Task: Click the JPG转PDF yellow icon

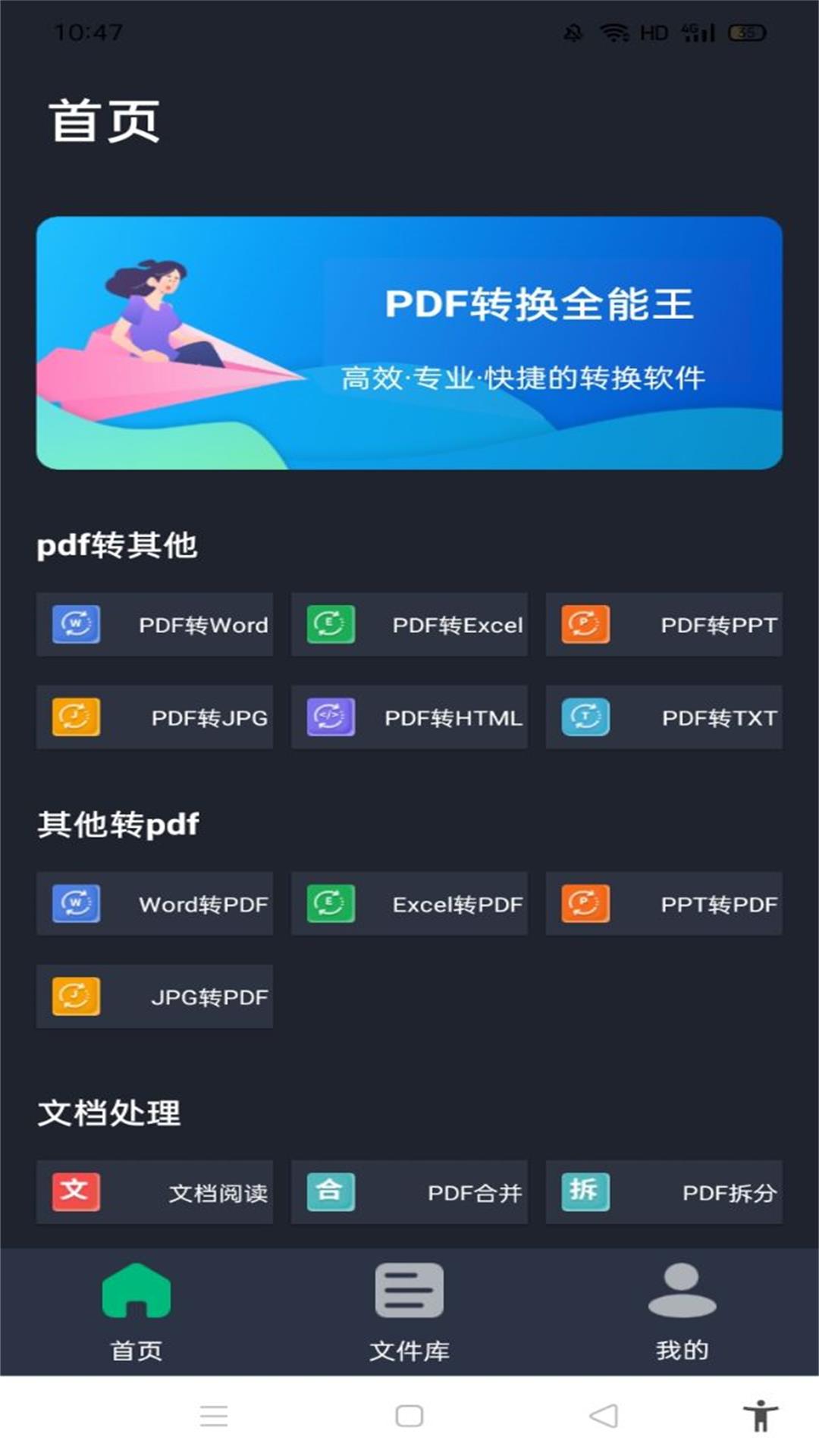Action: point(75,996)
